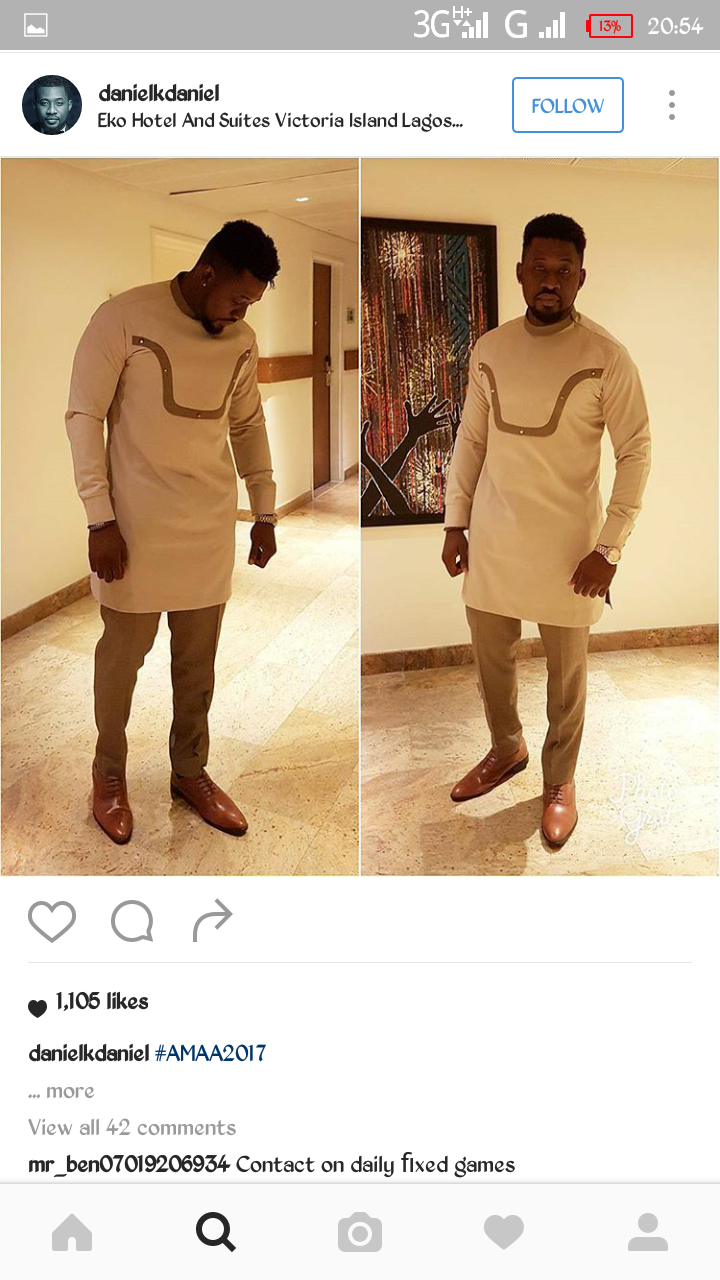This screenshot has height=1280, width=720.
Task: Expand caption with more
Action: 62,1091
